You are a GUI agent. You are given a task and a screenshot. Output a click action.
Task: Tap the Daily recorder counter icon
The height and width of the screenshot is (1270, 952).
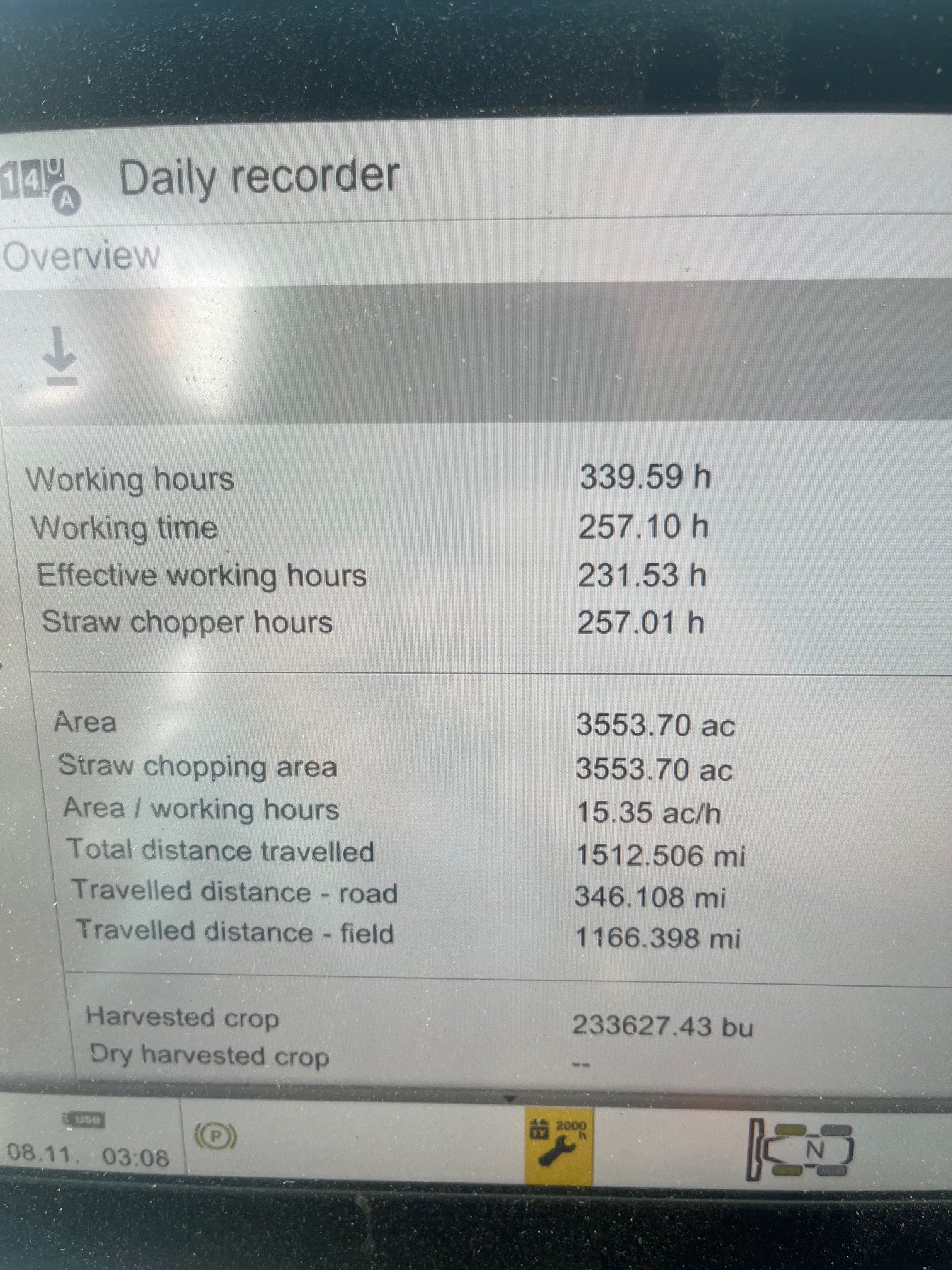click(x=40, y=184)
